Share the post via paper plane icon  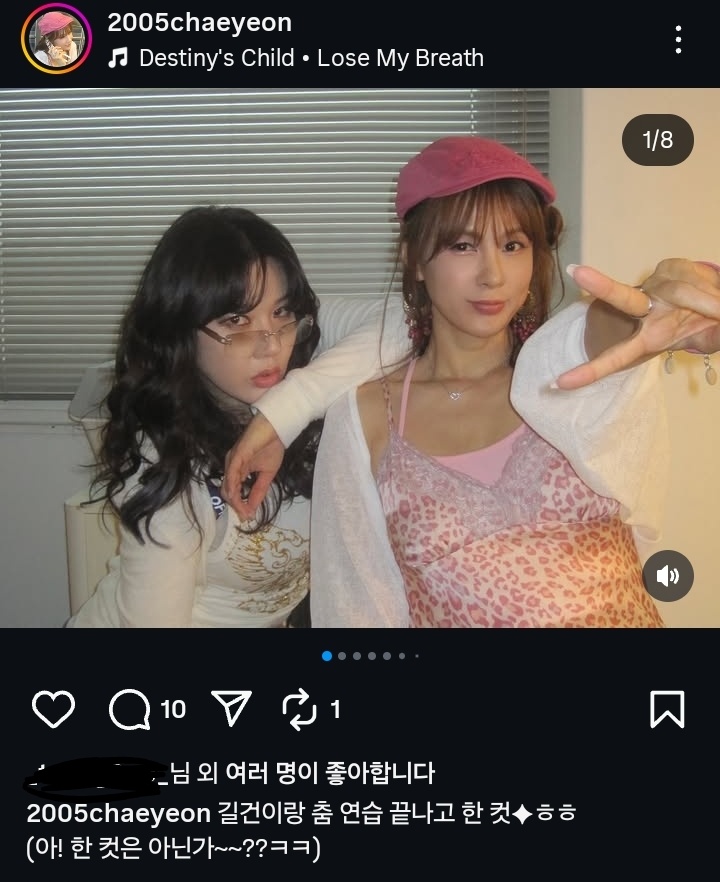click(232, 709)
